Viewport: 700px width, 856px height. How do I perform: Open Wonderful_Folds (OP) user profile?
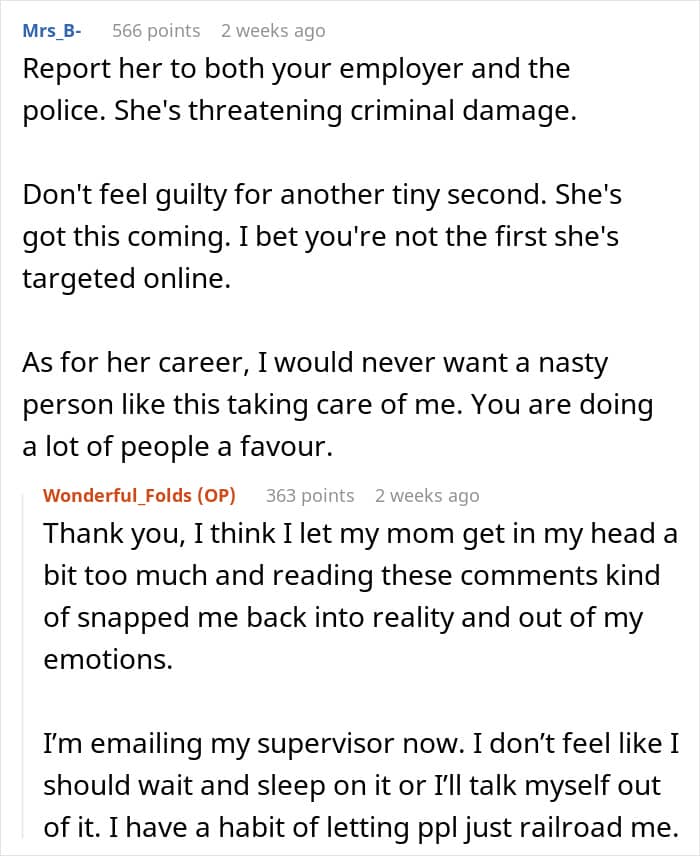click(139, 495)
